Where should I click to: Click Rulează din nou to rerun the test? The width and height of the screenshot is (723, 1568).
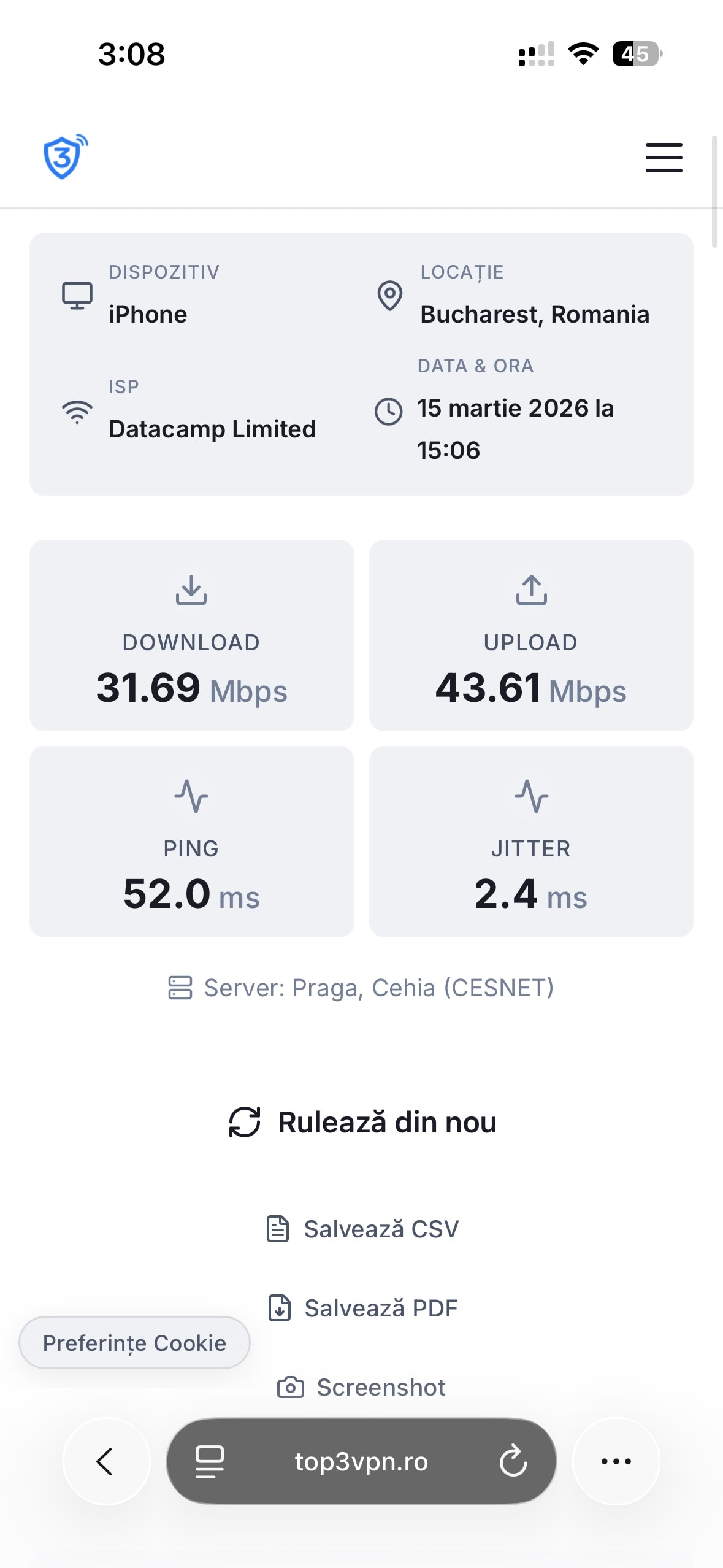386,1121
